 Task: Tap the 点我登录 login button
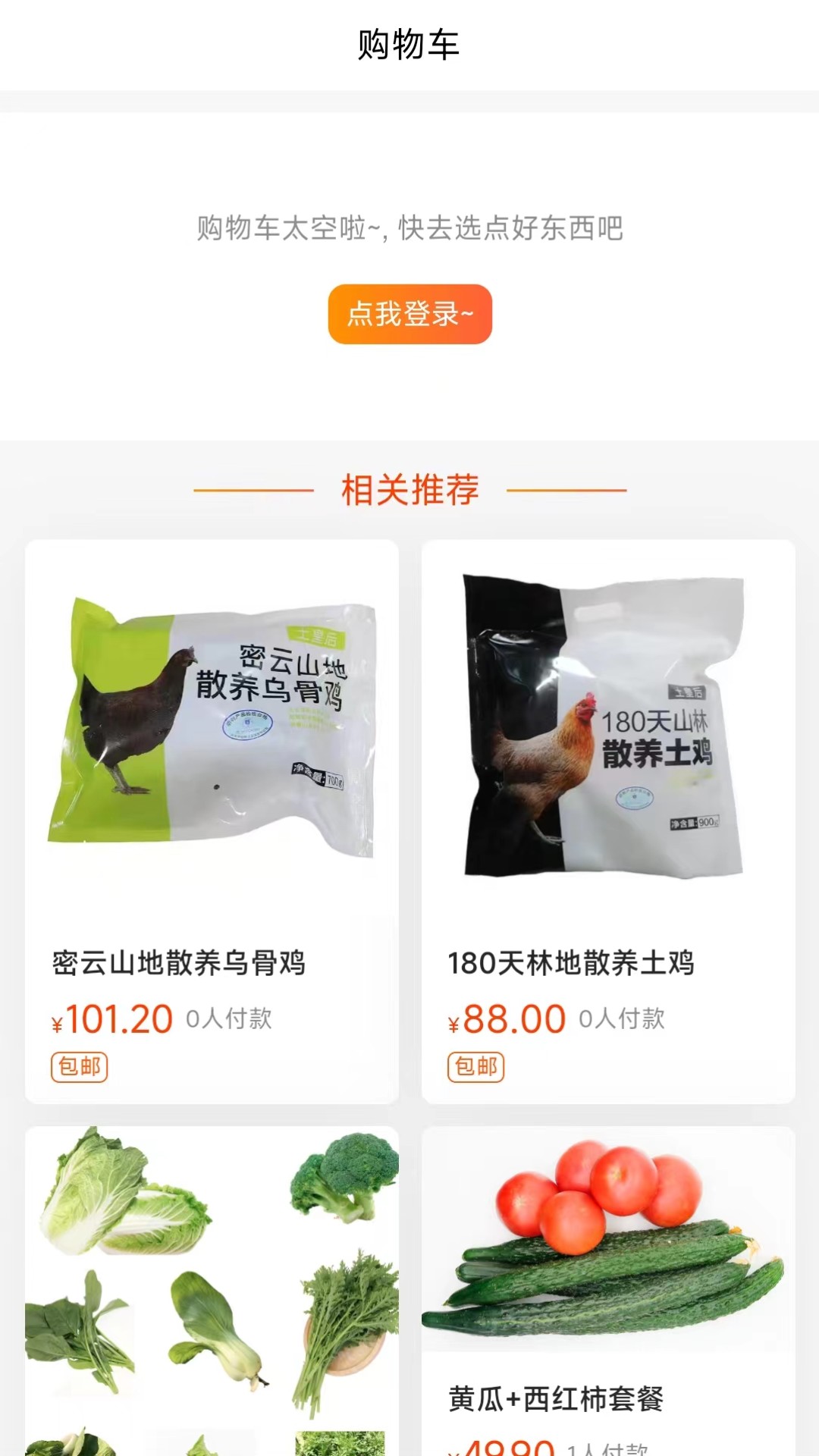pyautogui.click(x=409, y=314)
